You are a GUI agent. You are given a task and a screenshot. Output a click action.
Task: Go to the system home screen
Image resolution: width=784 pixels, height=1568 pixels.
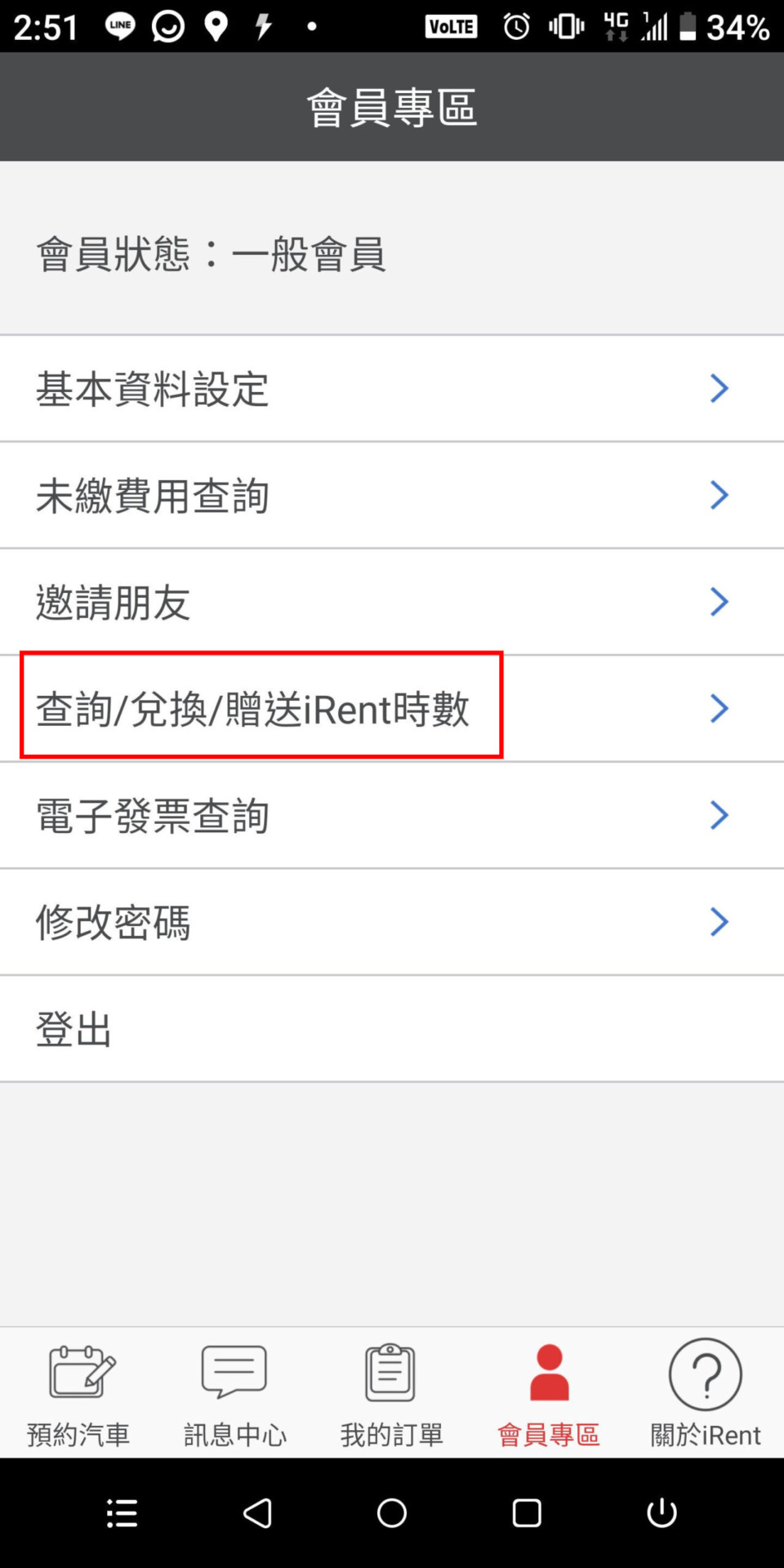[392, 1513]
